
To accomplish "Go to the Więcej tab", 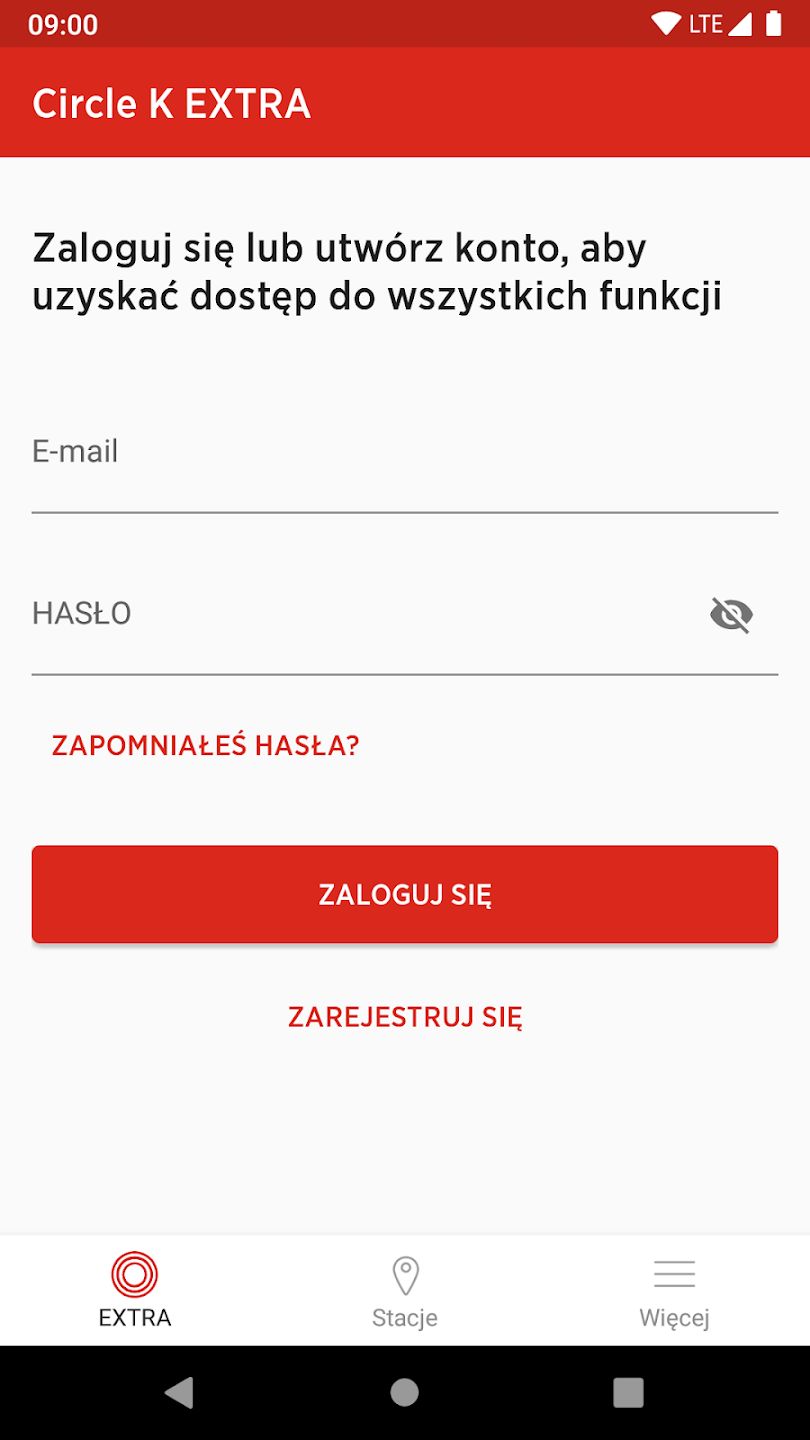I will tap(675, 1290).
